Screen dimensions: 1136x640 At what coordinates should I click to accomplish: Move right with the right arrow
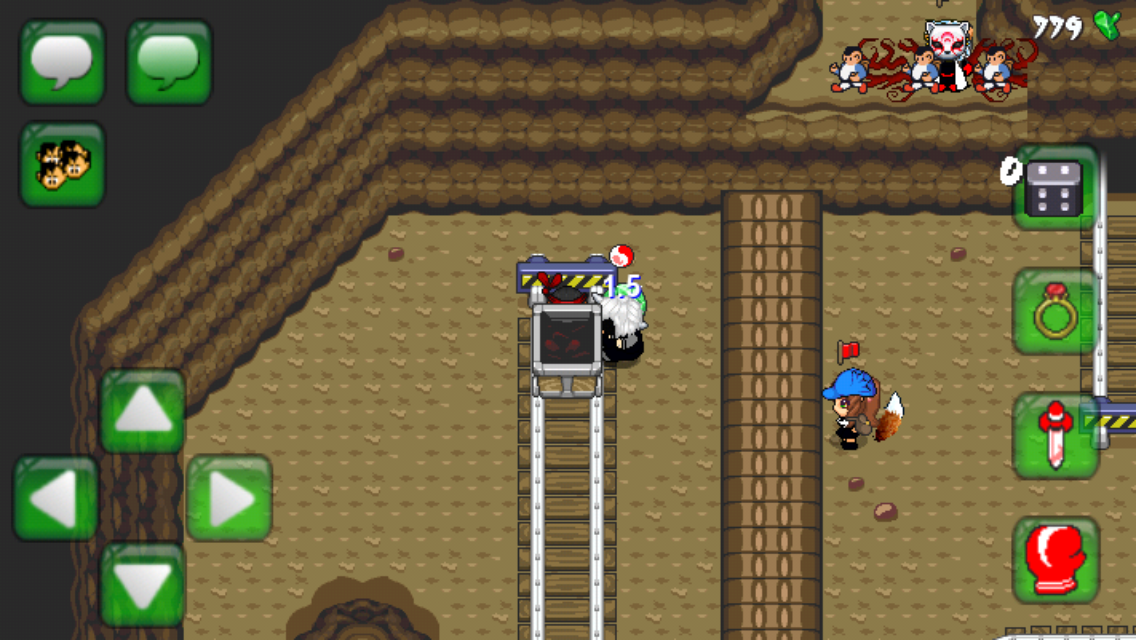[x=229, y=497]
